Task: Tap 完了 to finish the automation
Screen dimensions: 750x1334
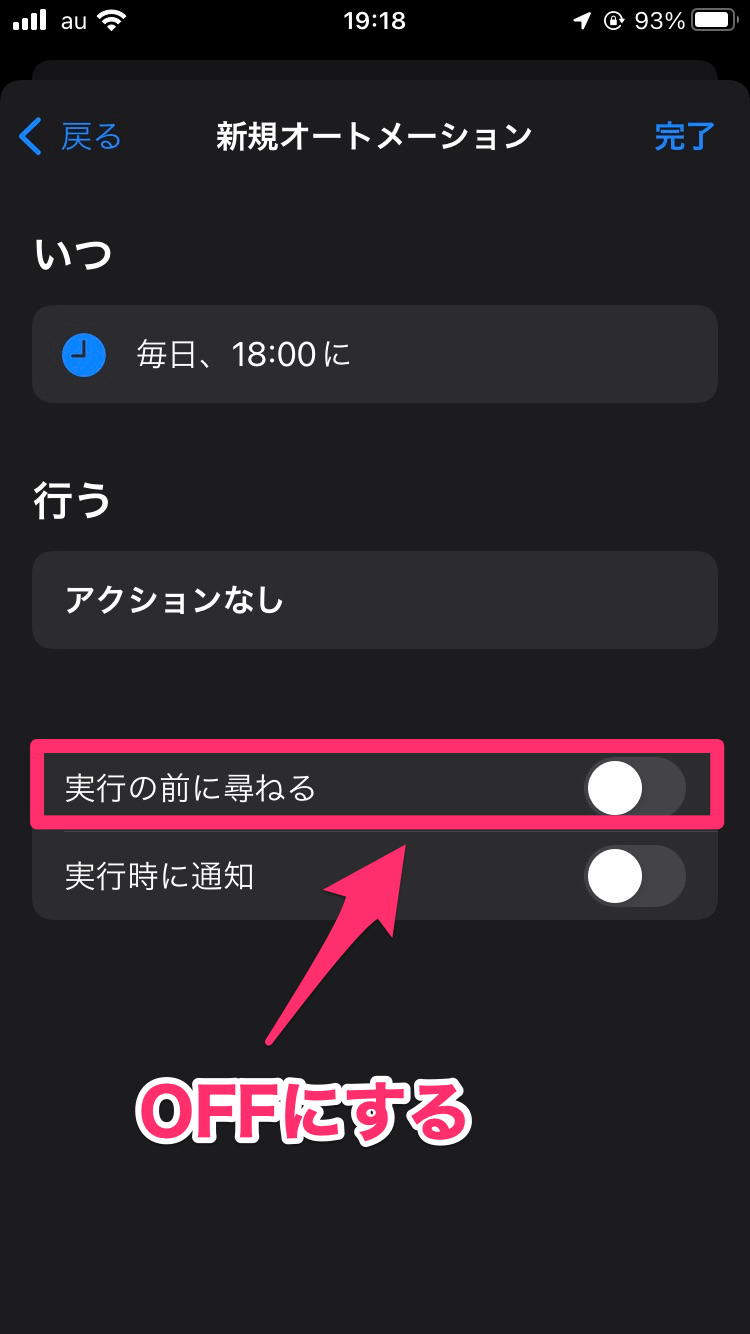Action: coord(684,137)
